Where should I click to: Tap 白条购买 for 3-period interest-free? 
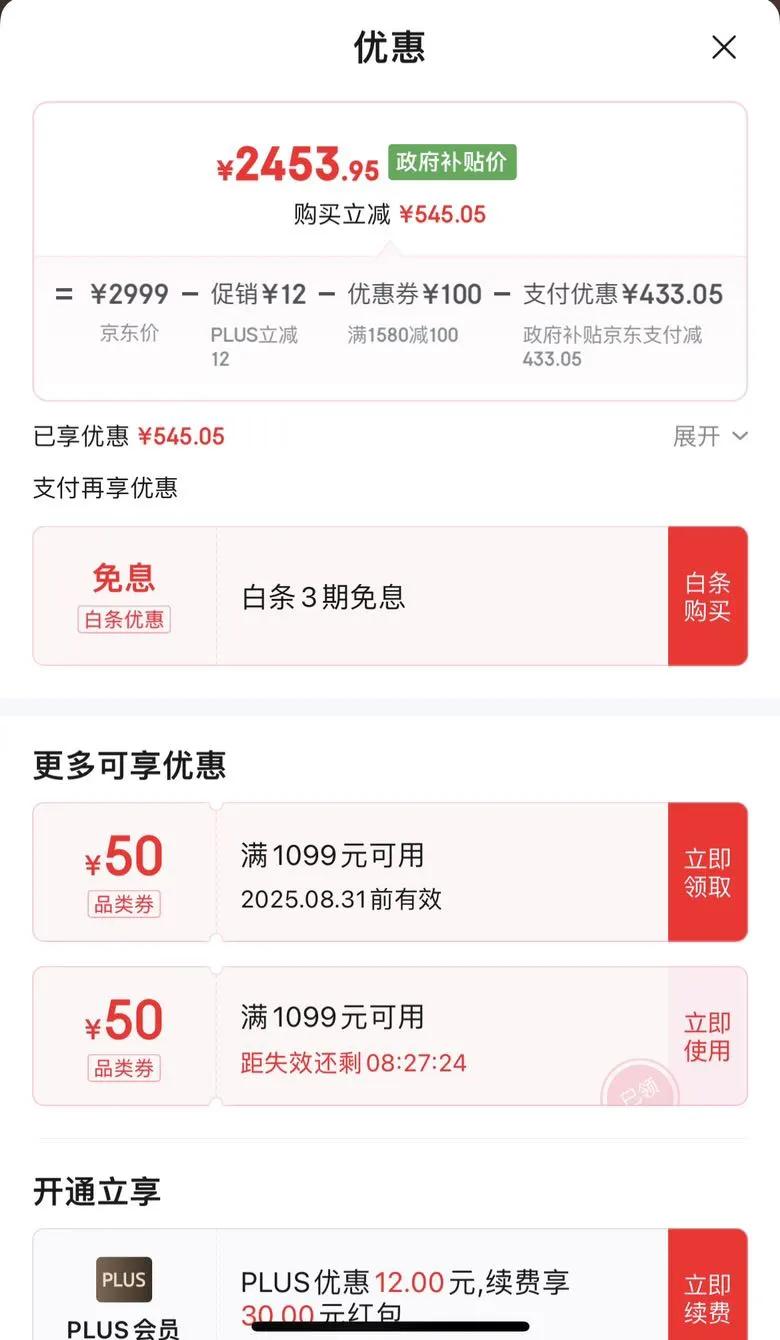(x=707, y=596)
